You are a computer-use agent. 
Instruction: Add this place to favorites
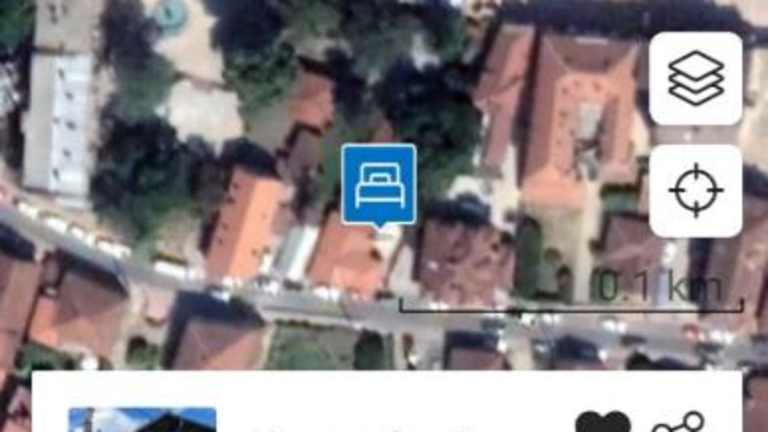click(603, 424)
